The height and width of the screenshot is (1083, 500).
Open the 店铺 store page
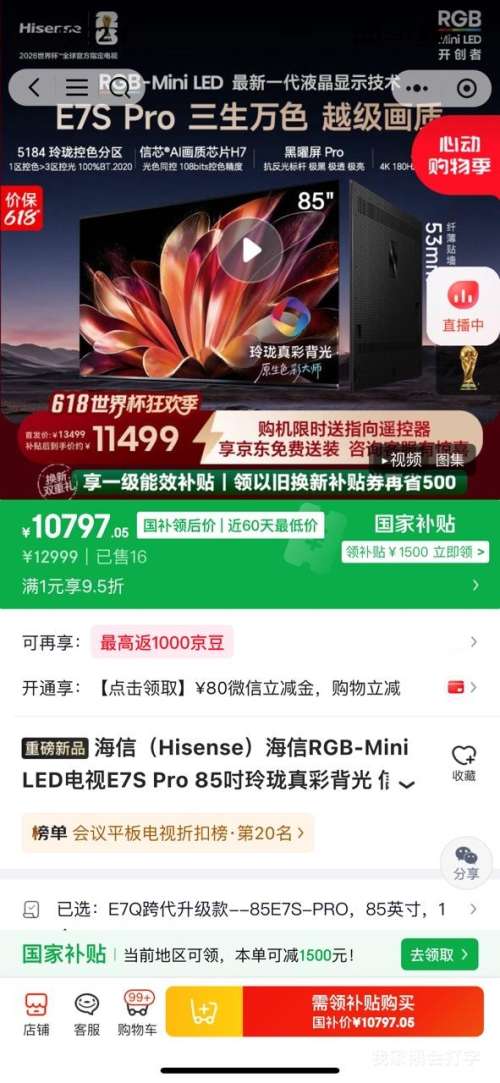tap(36, 1014)
